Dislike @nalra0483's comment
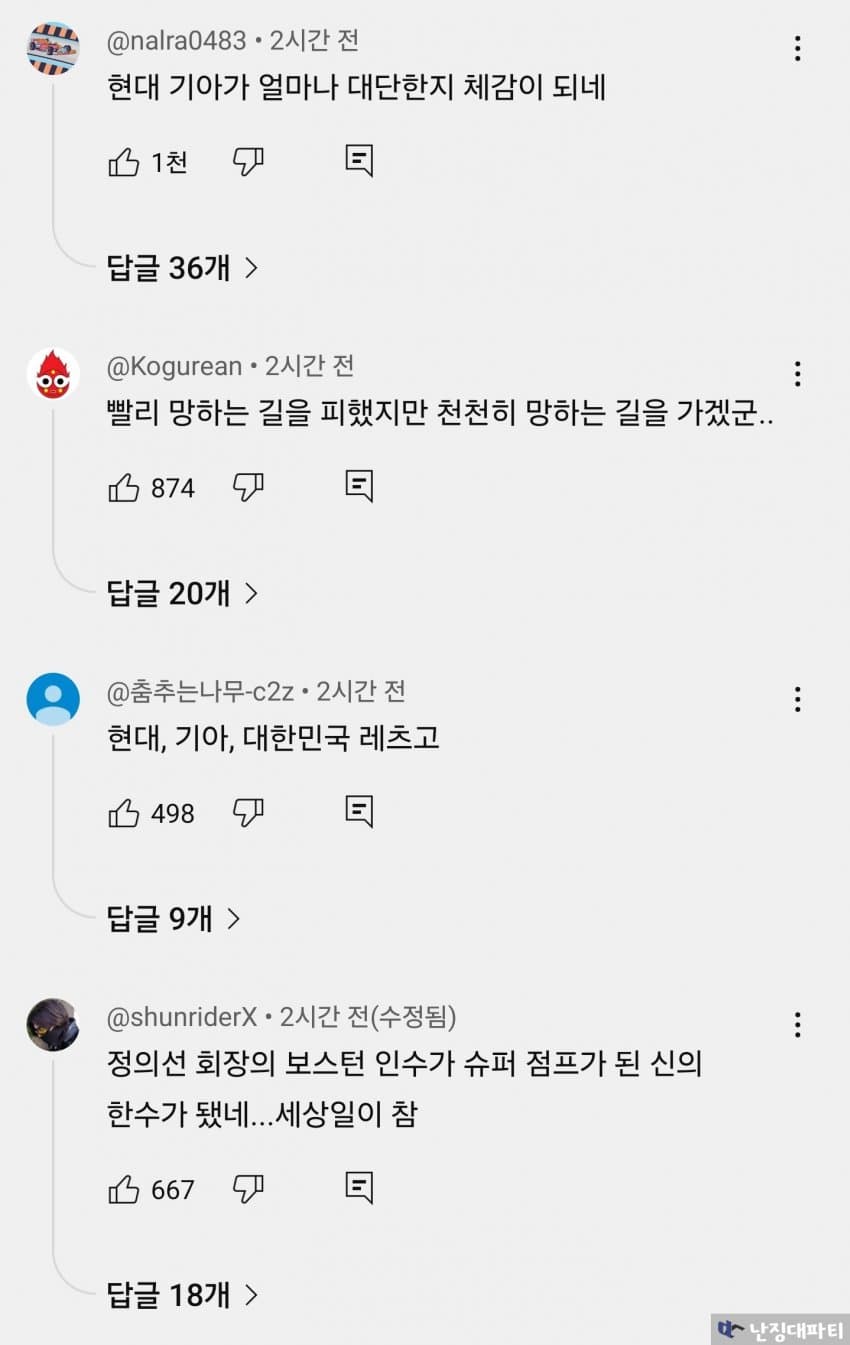Image resolution: width=850 pixels, height=1345 pixels. click(247, 161)
